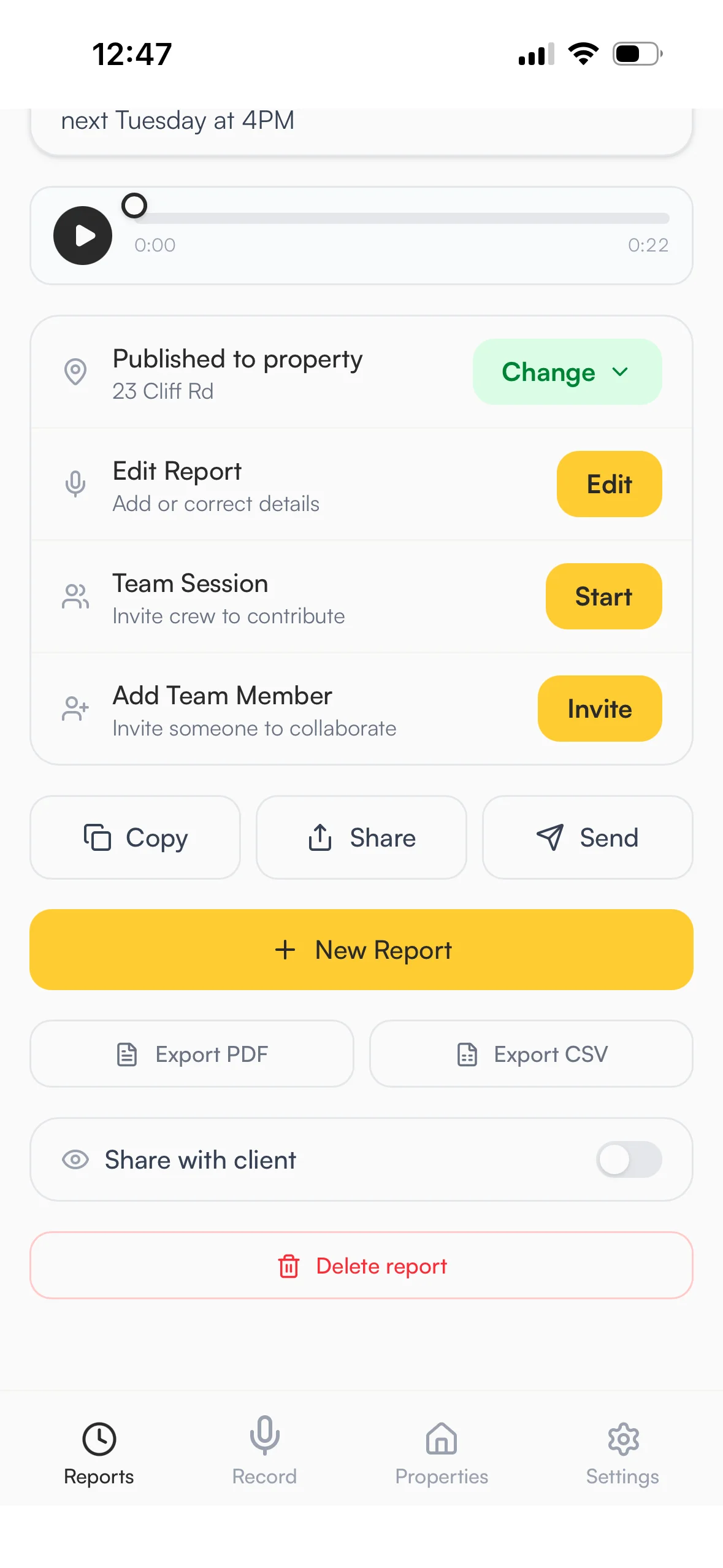Click the PDF document icon in Export PDF
Viewport: 723px width, 1568px height.
click(126, 1053)
